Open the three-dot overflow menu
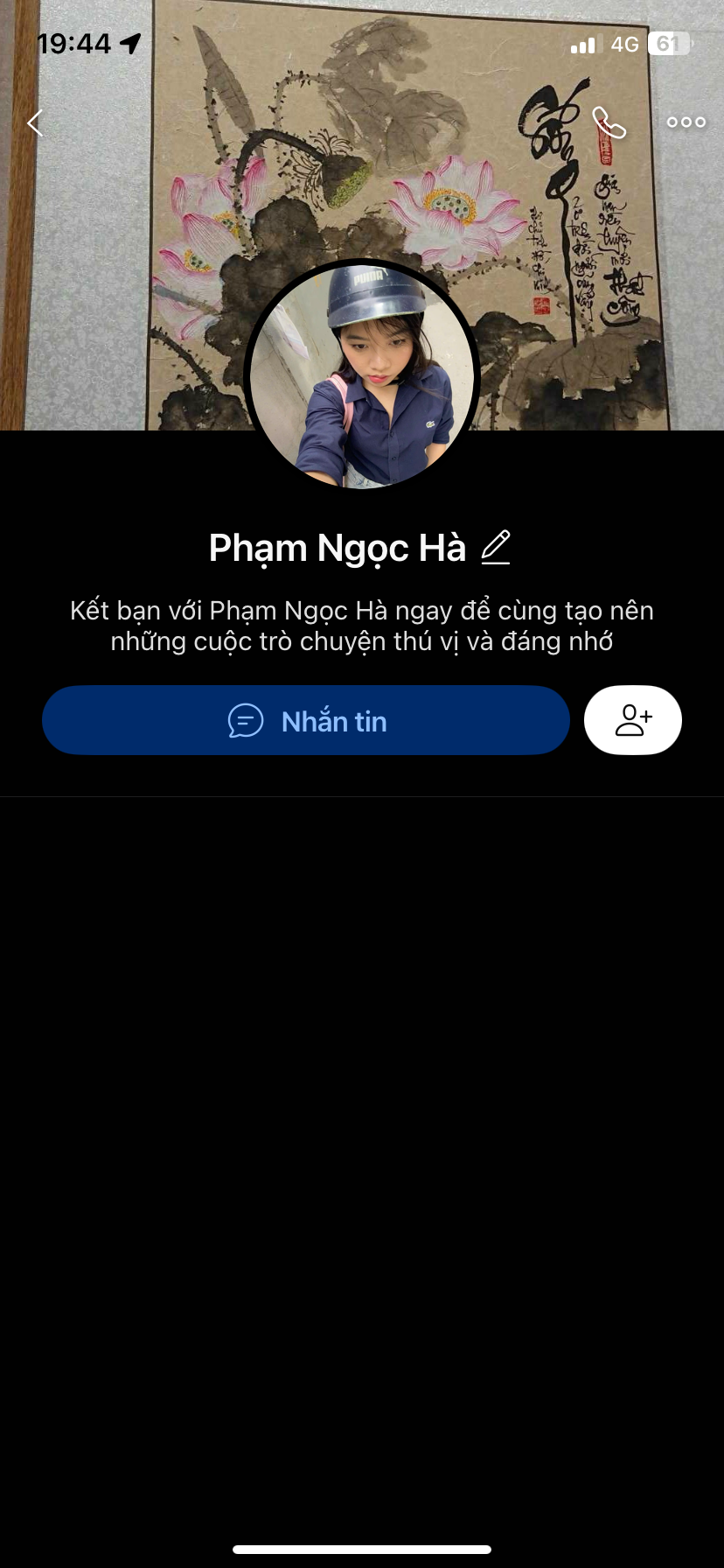This screenshot has width=724, height=1568. 686,122
